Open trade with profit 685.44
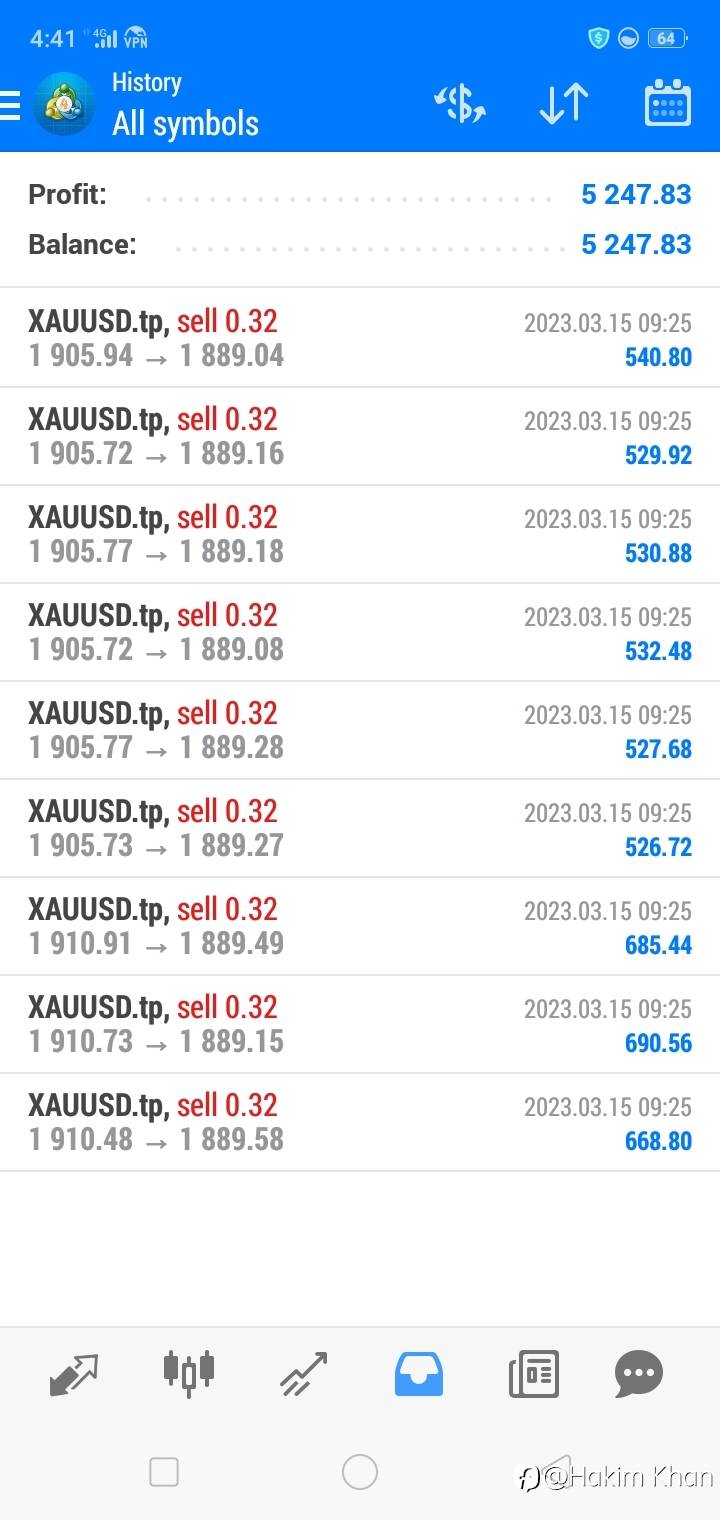Image resolution: width=720 pixels, height=1520 pixels. (360, 927)
